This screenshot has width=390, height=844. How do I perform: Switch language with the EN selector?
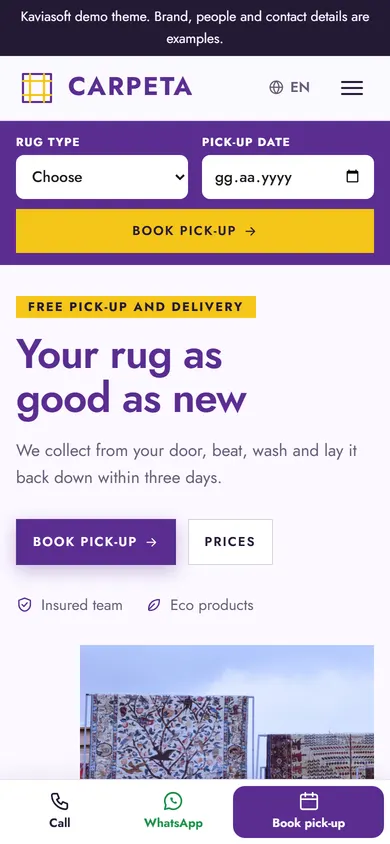click(x=289, y=87)
